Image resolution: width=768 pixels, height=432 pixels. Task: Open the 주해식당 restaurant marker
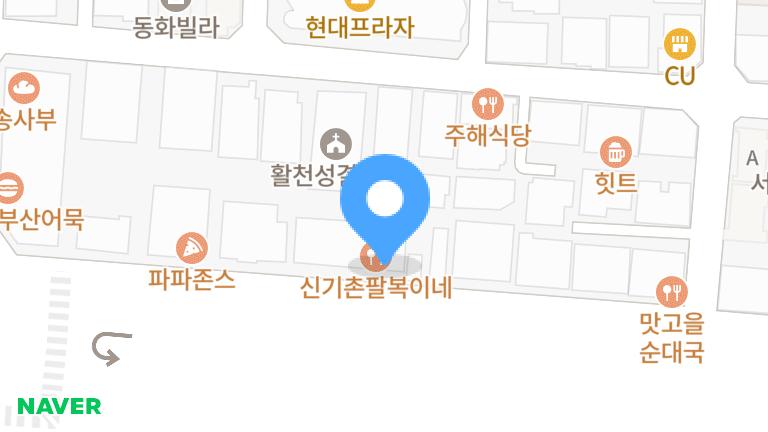pos(487,103)
